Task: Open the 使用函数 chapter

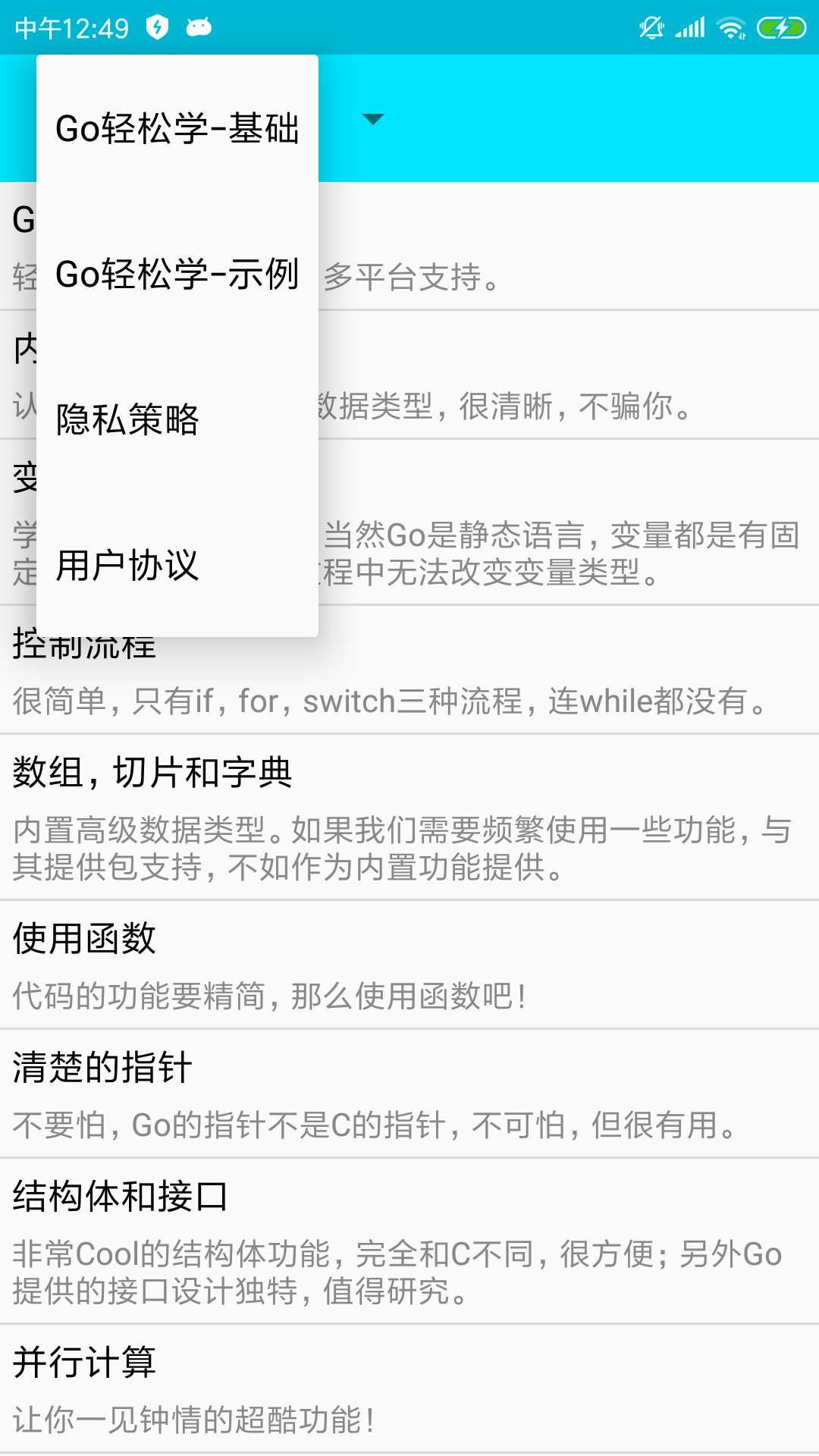Action: pyautogui.click(x=409, y=965)
